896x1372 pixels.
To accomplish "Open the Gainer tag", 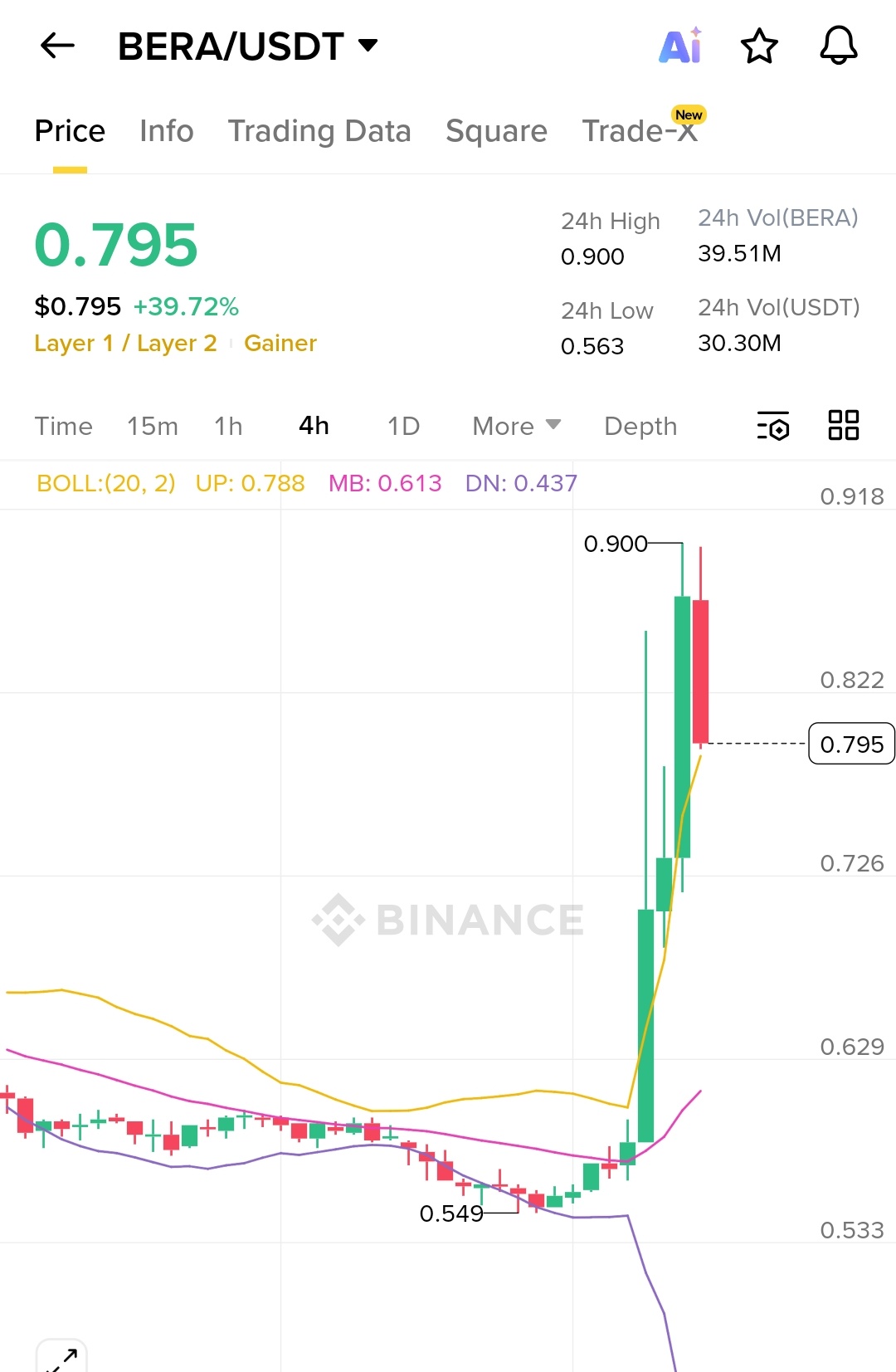I will pyautogui.click(x=280, y=344).
